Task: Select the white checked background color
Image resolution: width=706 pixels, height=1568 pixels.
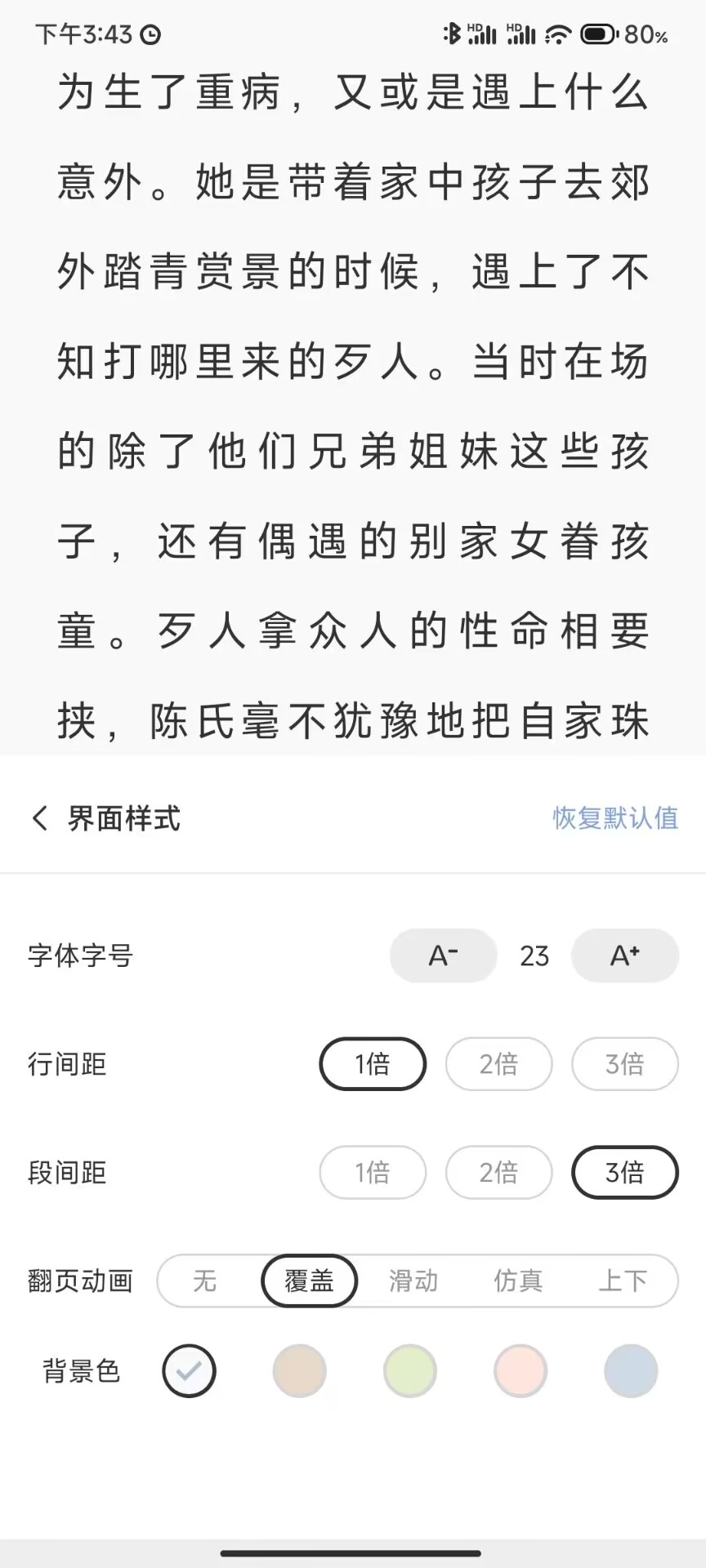Action: [189, 1371]
